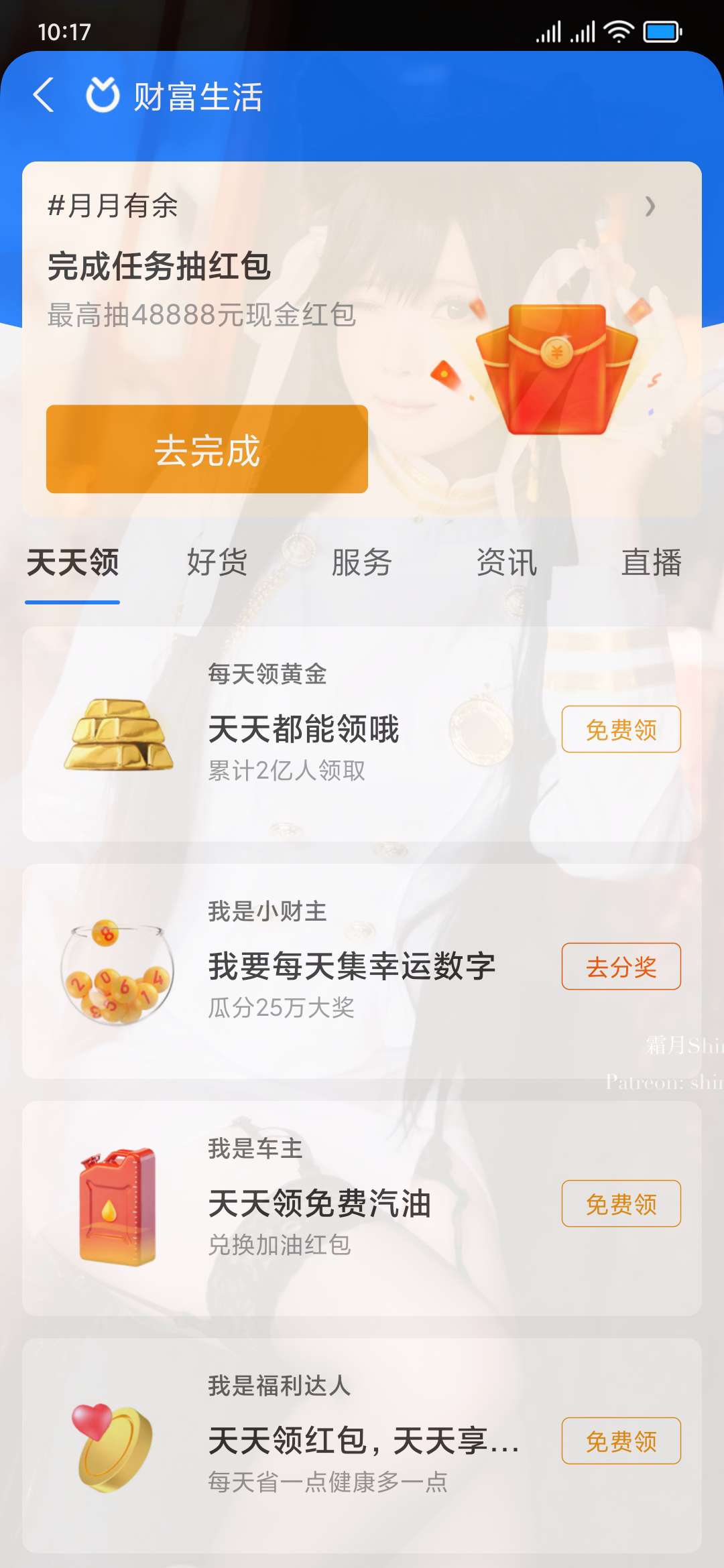This screenshot has width=724, height=1568.
Task: Open the 服务 tab
Action: tap(362, 563)
